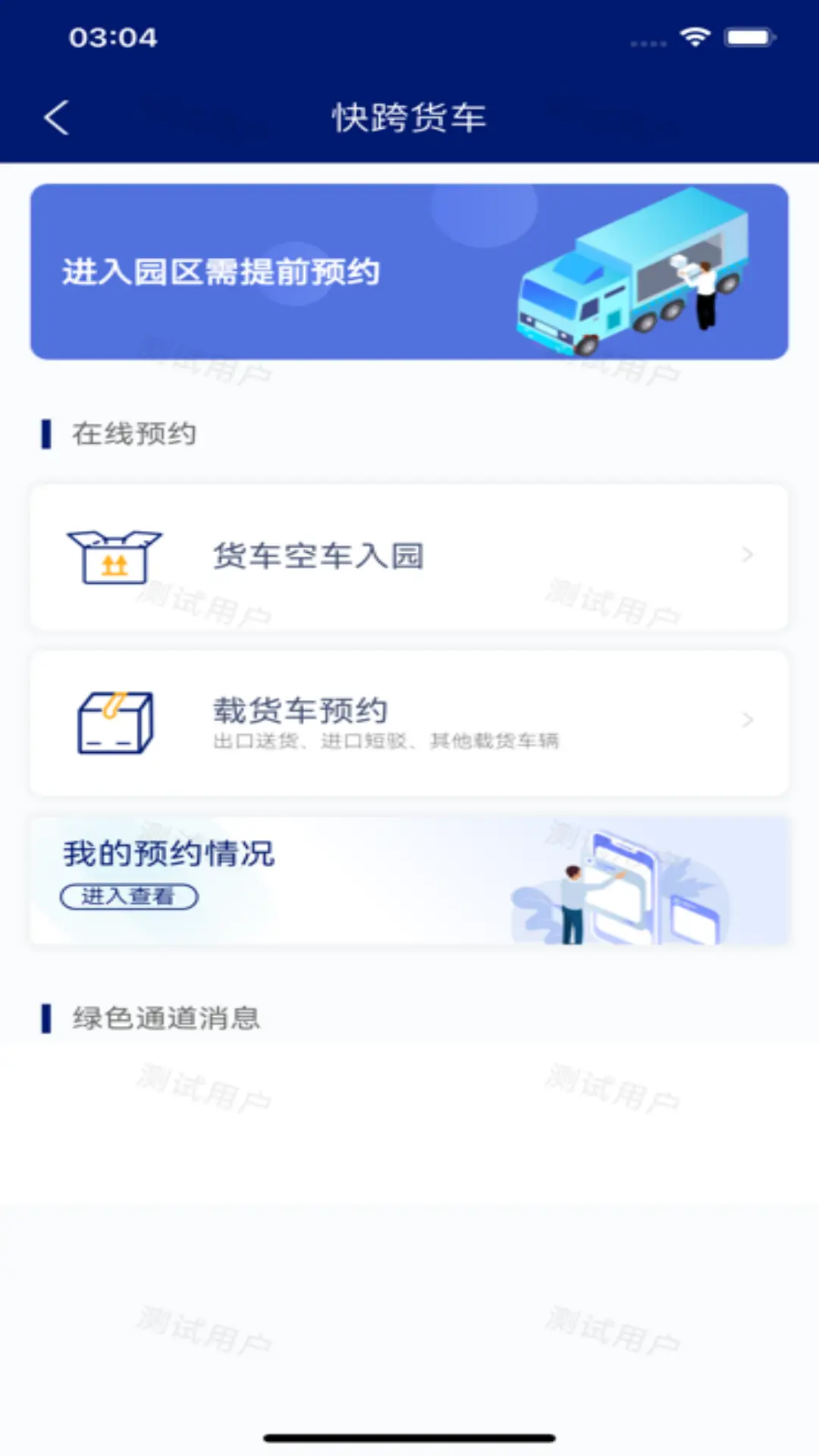Image resolution: width=819 pixels, height=1456 pixels.
Task: Open 货车空车入园 reservation
Action: (409, 557)
